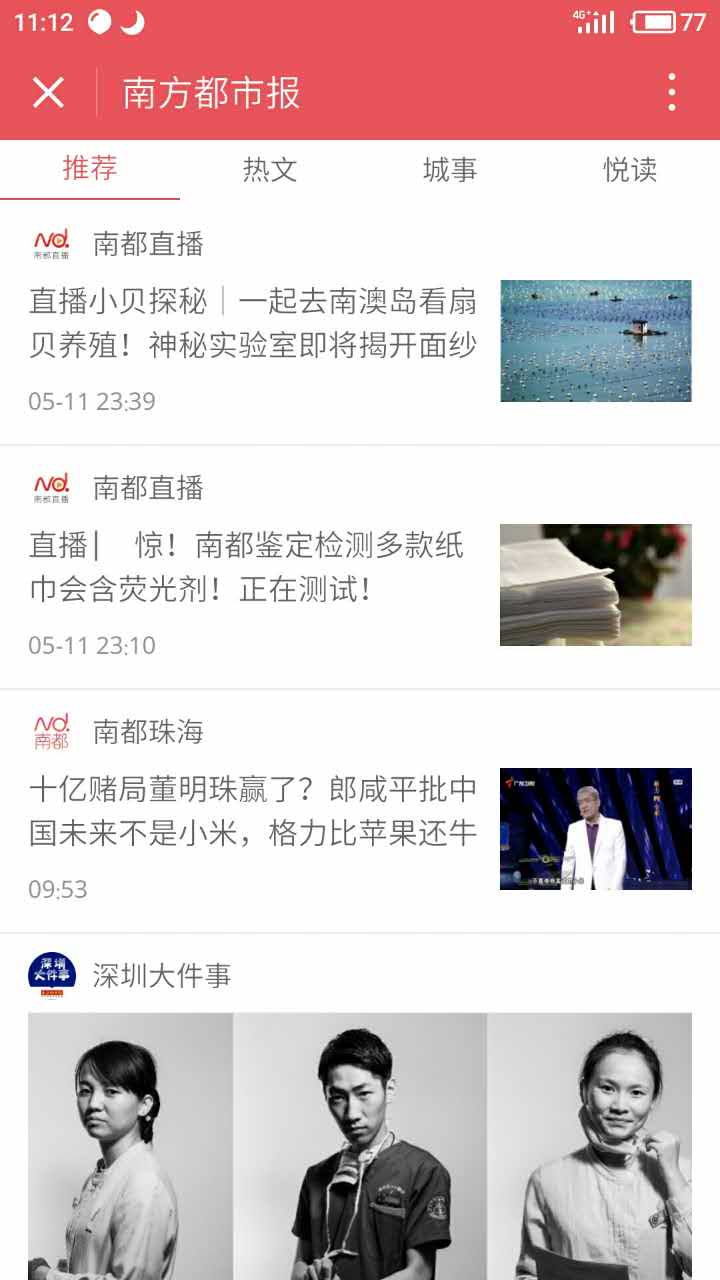View the sea farm thumbnail image
Viewport: 720px width, 1280px height.
[596, 341]
